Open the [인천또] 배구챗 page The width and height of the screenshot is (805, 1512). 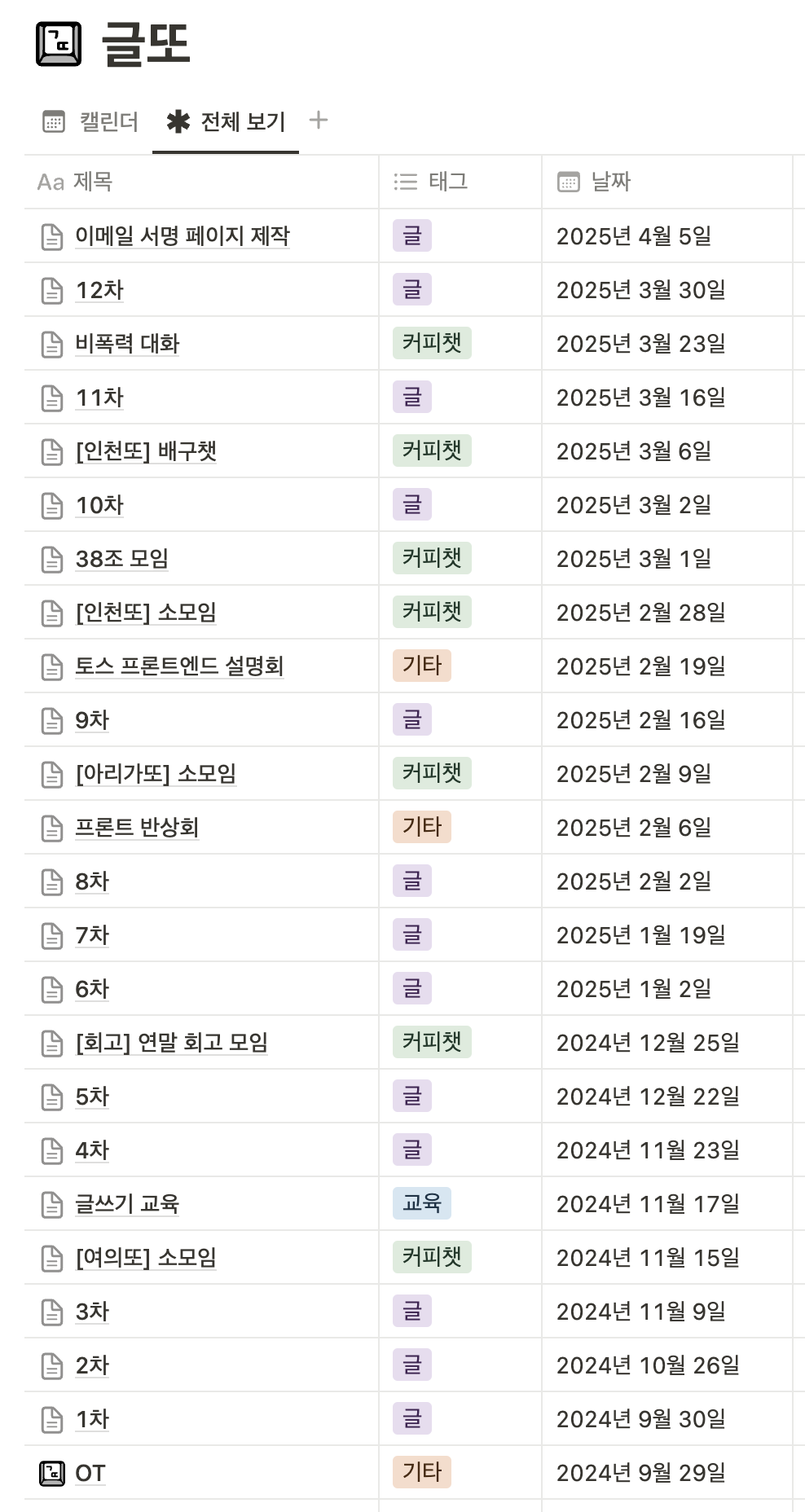tap(146, 451)
